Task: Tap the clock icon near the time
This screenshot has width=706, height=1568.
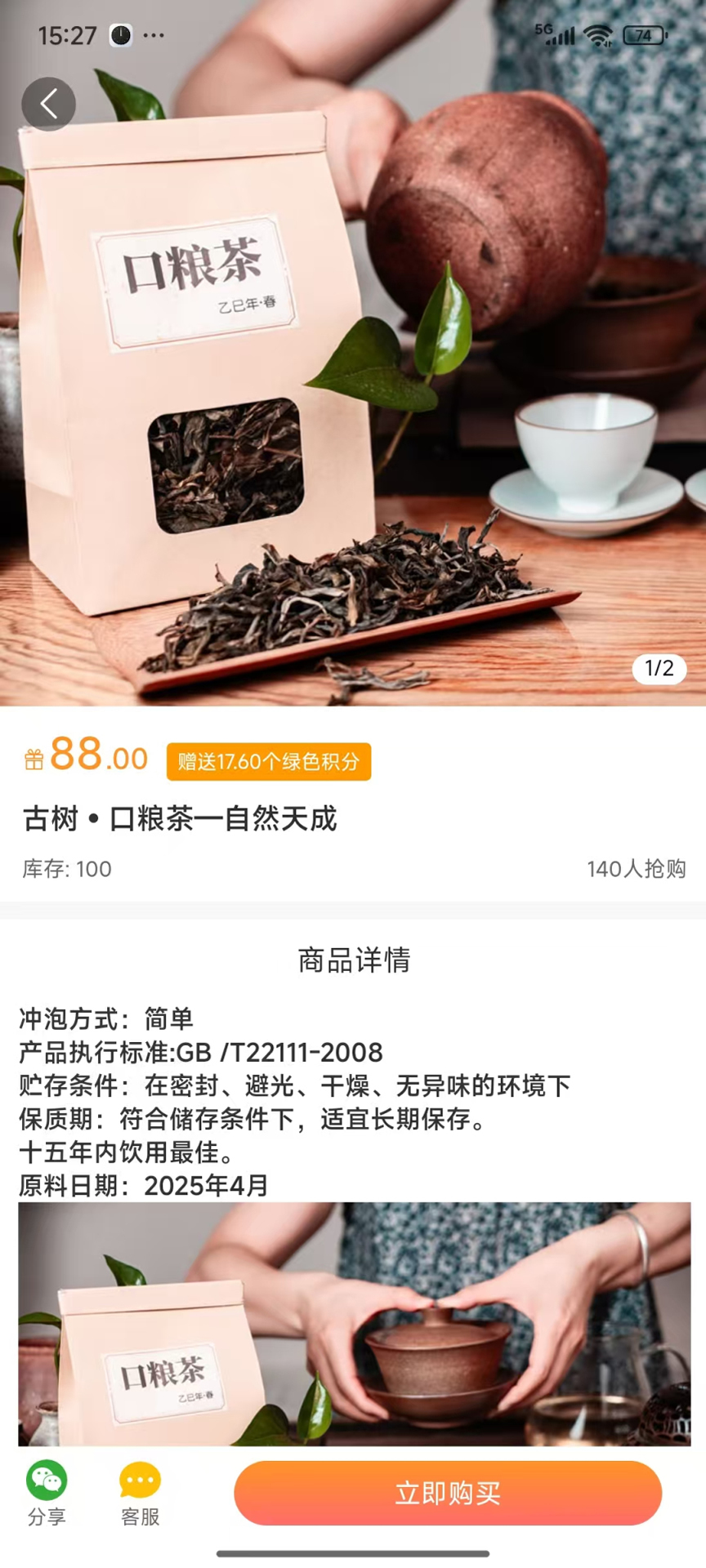Action: coord(119,34)
